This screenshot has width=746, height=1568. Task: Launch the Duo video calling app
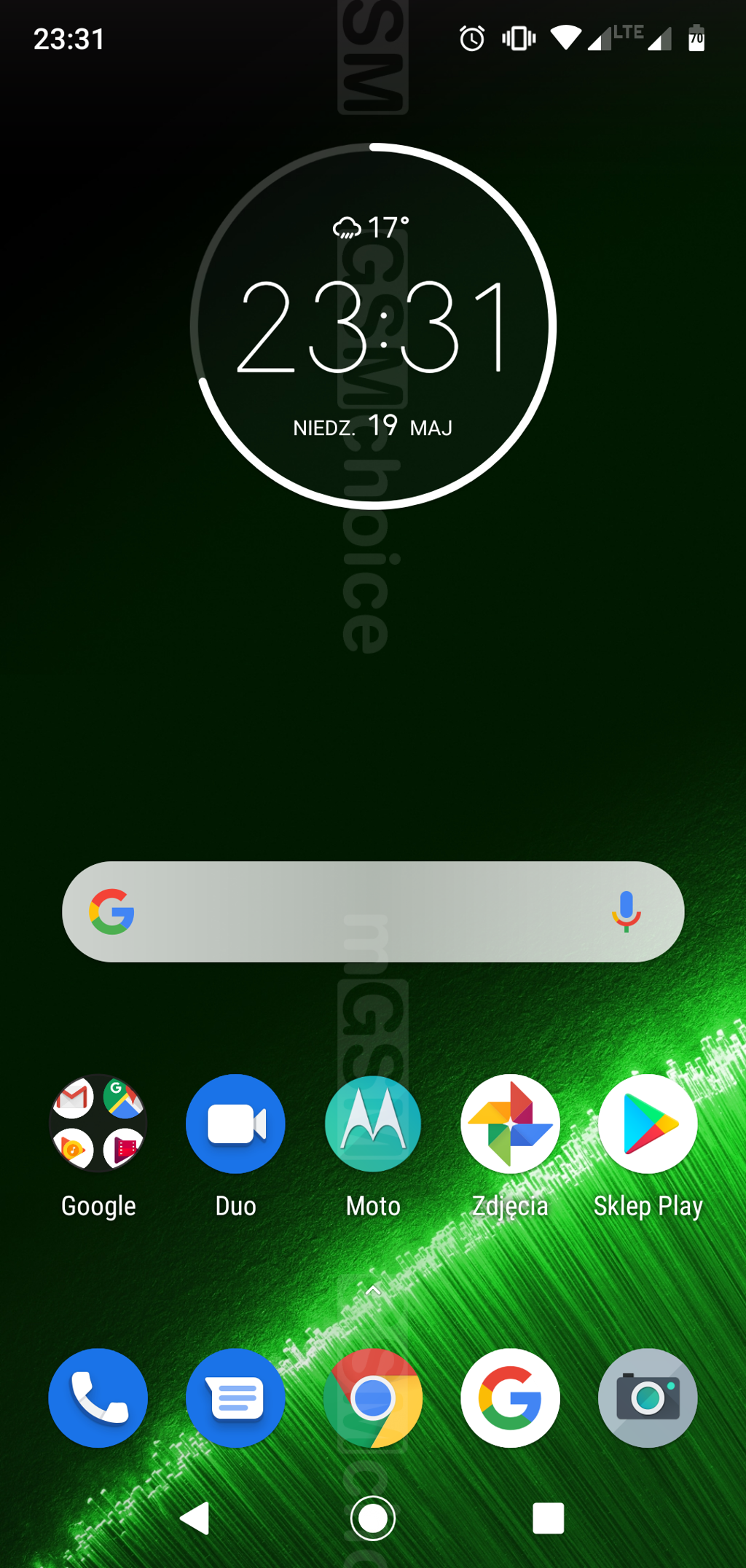[x=235, y=1123]
